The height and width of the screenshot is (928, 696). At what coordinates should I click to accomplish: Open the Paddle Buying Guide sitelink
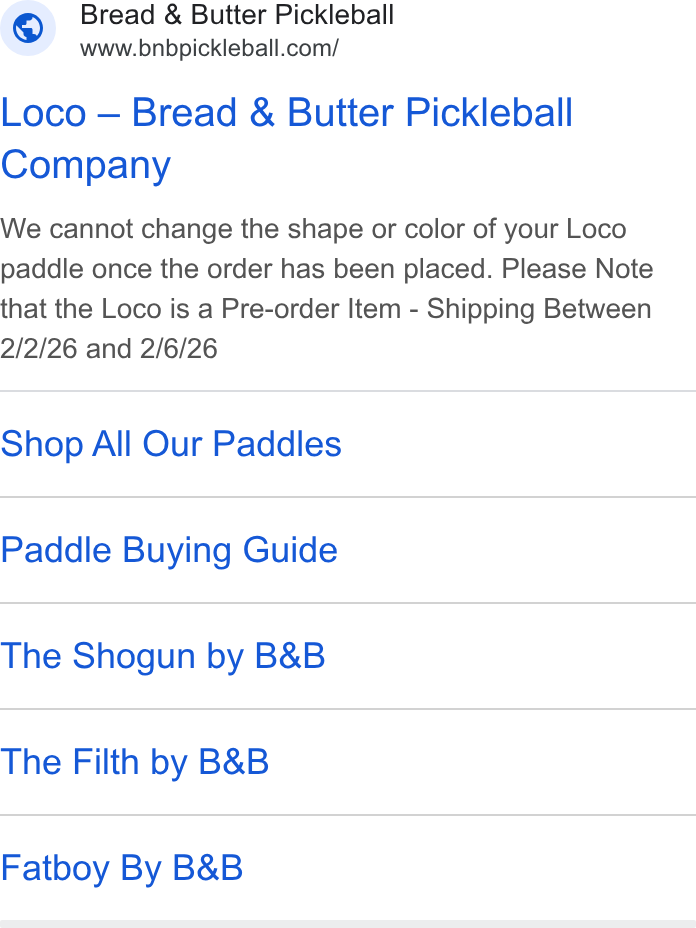(169, 550)
